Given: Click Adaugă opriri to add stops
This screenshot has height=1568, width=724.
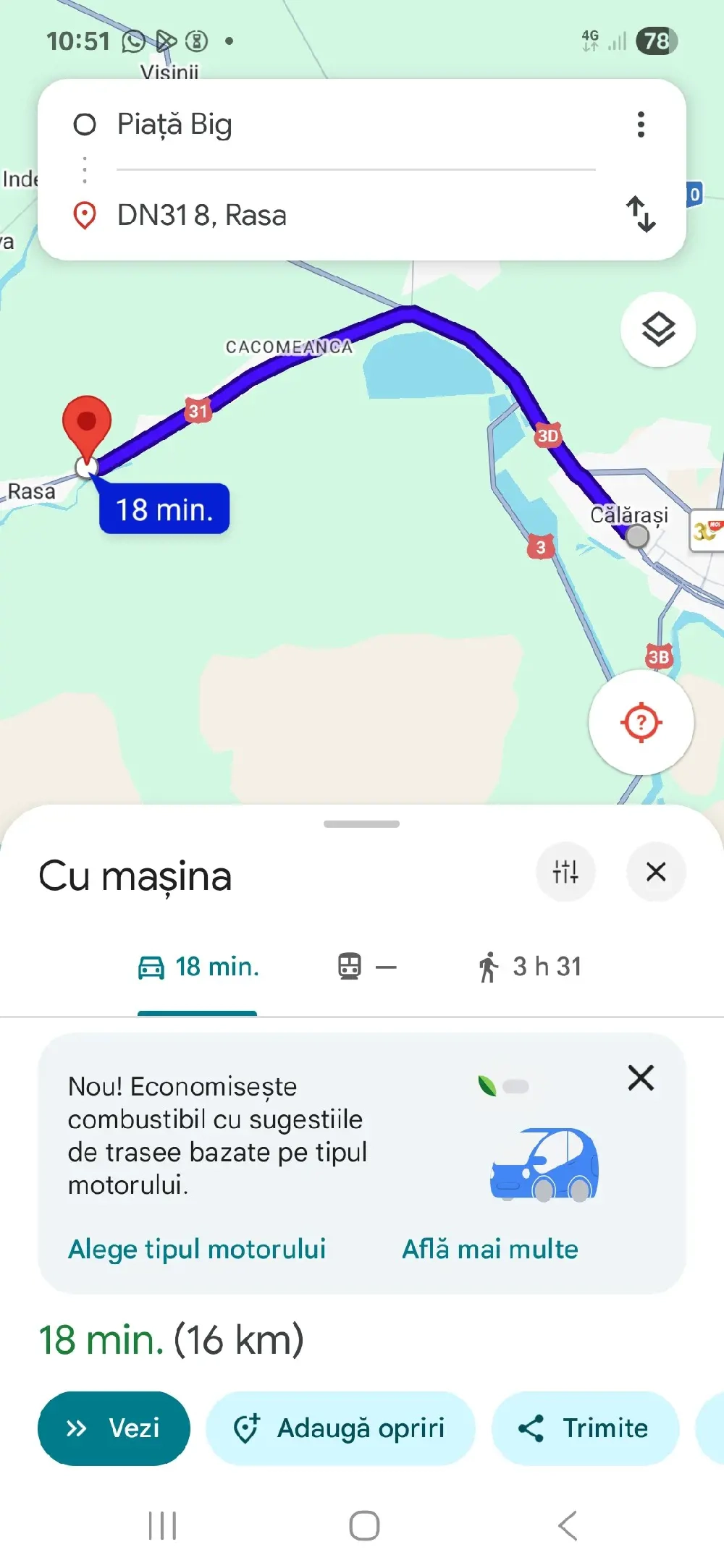Looking at the screenshot, I should [x=341, y=1428].
